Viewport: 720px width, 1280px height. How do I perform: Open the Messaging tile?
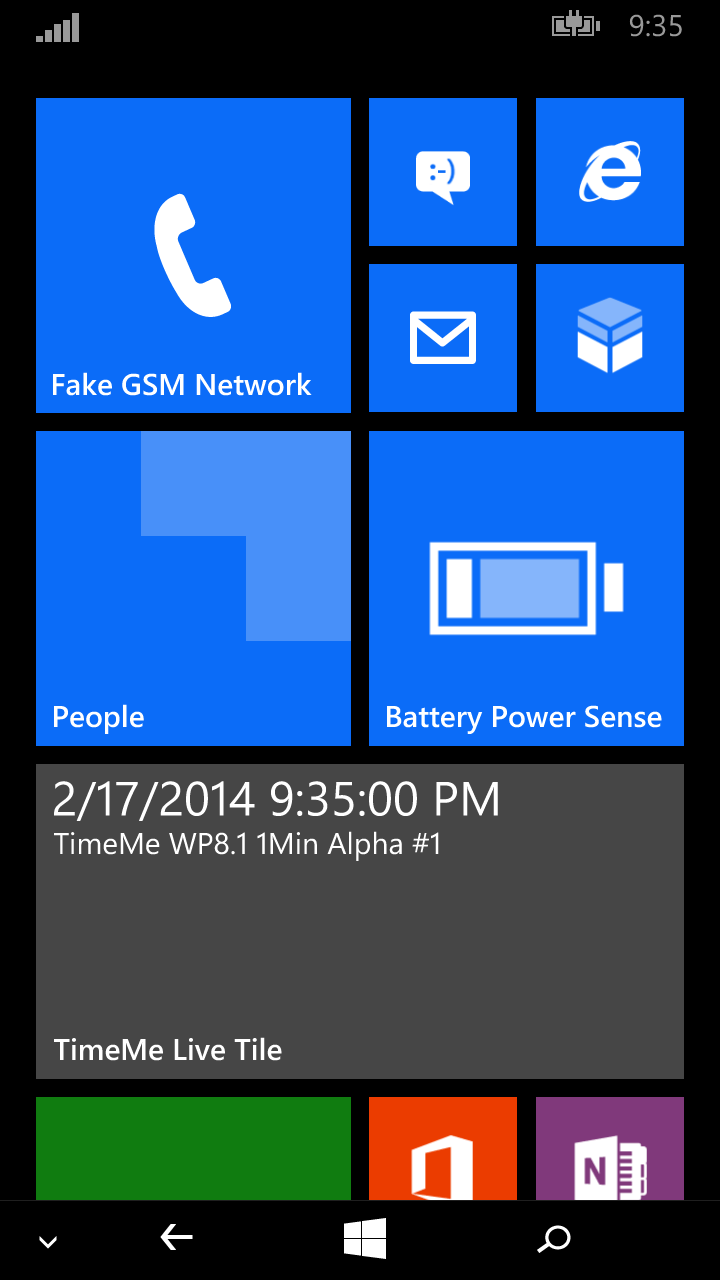pos(443,172)
